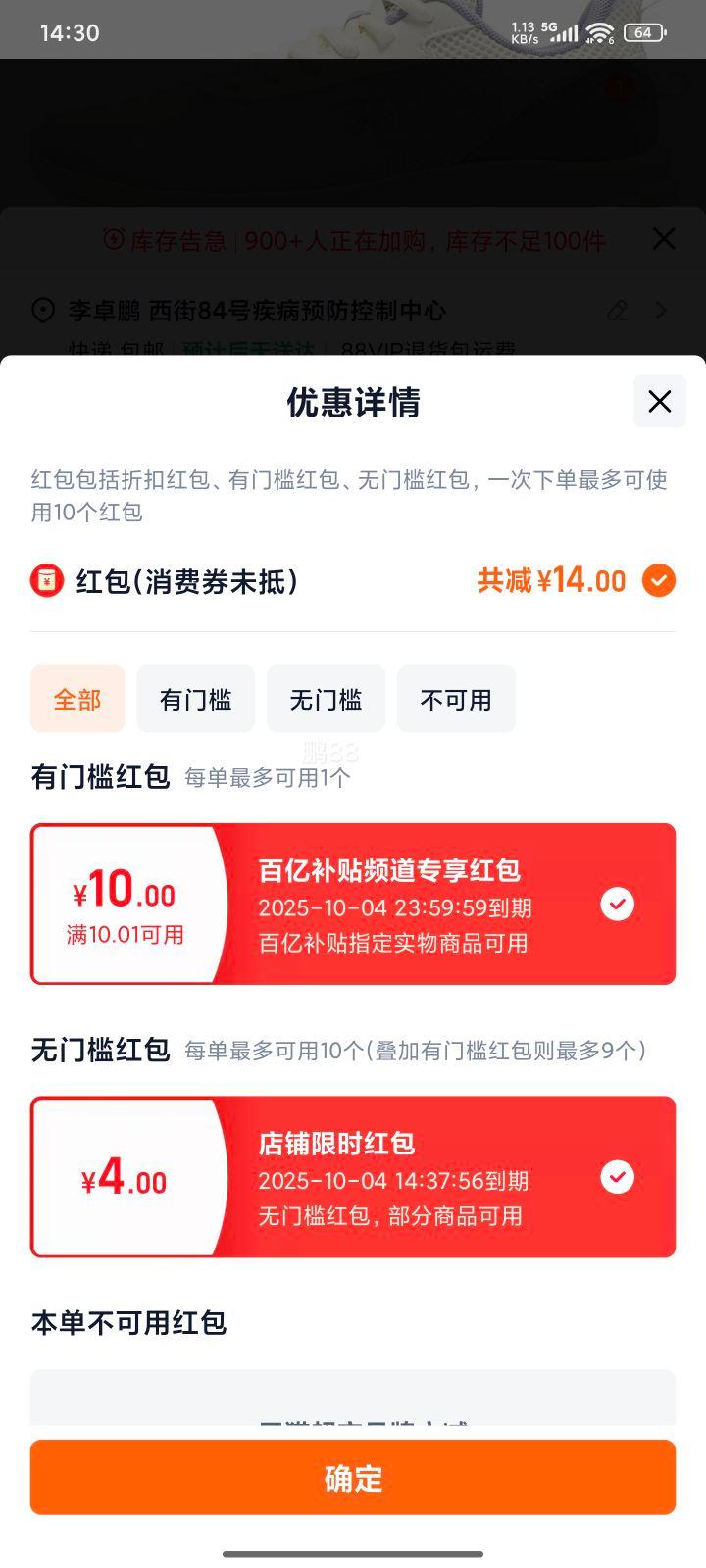706x1568 pixels.
Task: Show 无门槛 red packets only
Action: click(x=326, y=699)
